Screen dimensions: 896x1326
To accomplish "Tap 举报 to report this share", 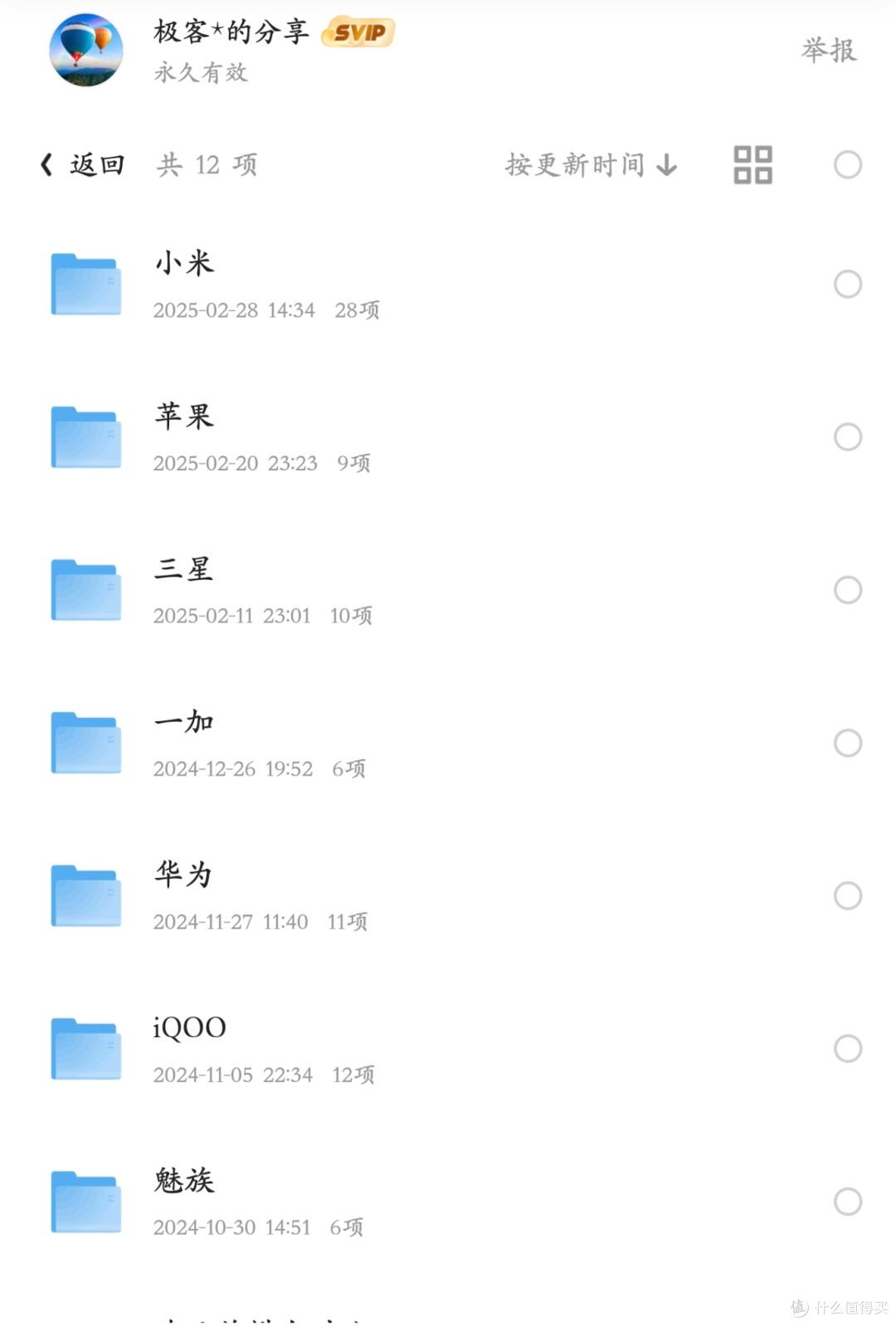I will point(828,51).
